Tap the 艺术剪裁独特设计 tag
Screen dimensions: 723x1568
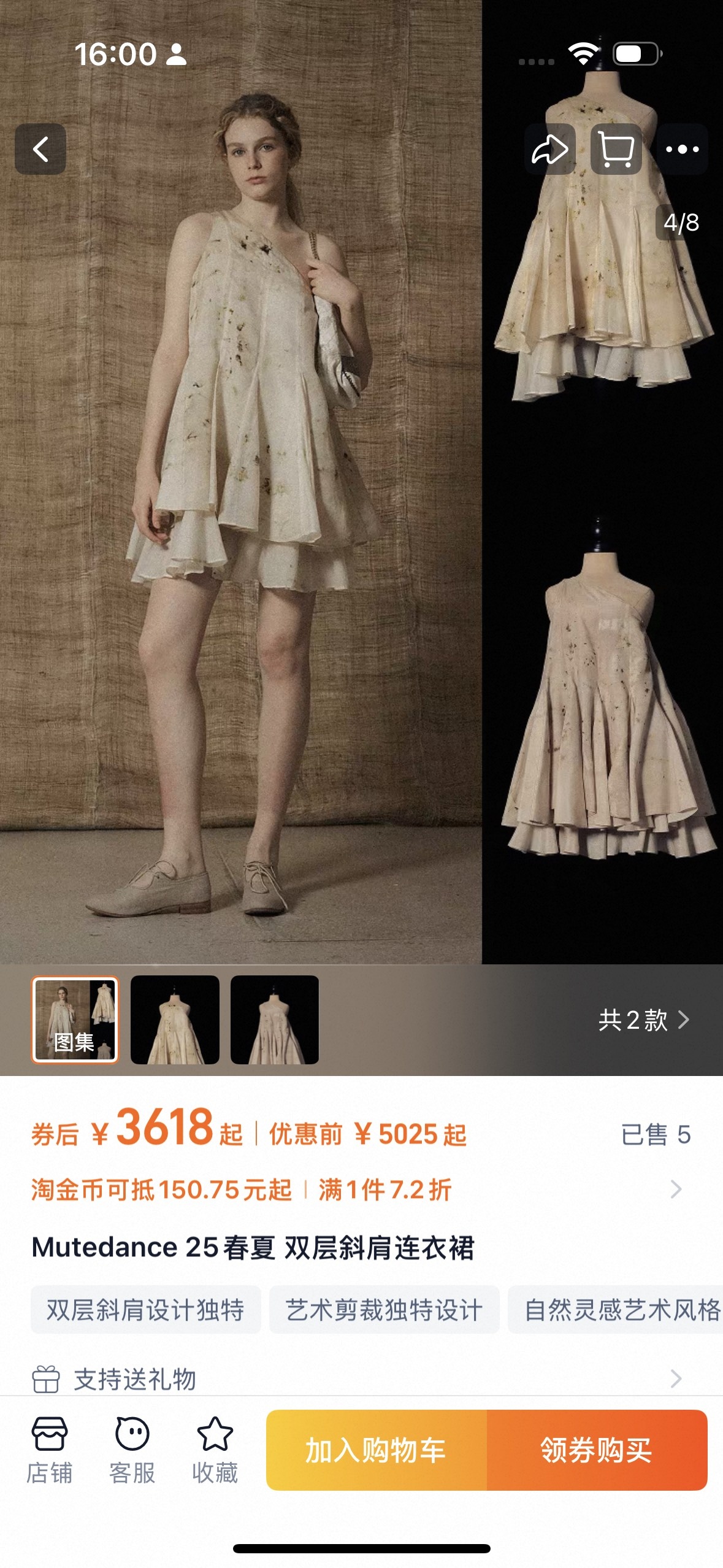click(x=384, y=1310)
